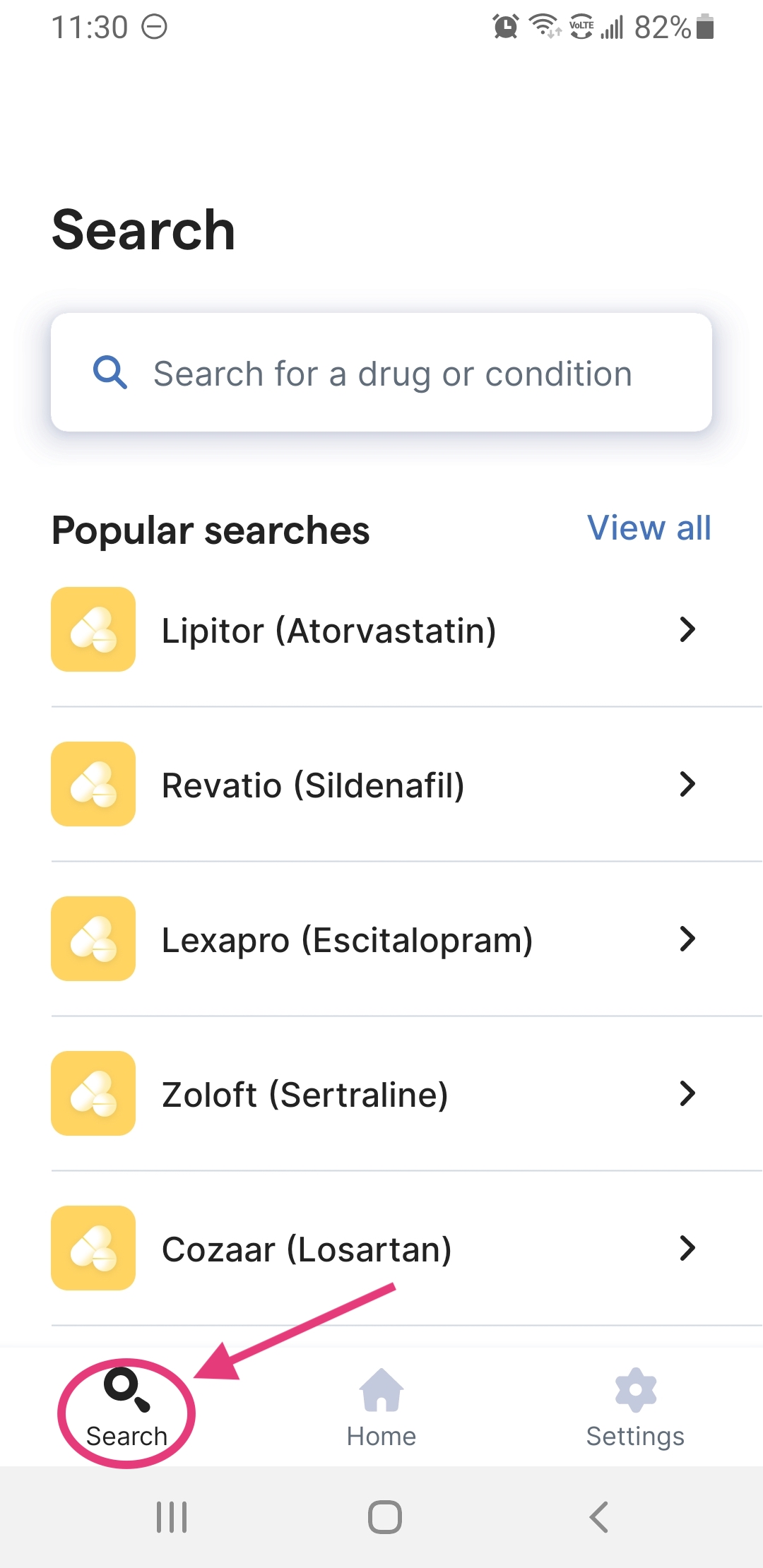Open Cozaar (Losartan) drug page
This screenshot has height=1568, width=763.
click(381, 1248)
